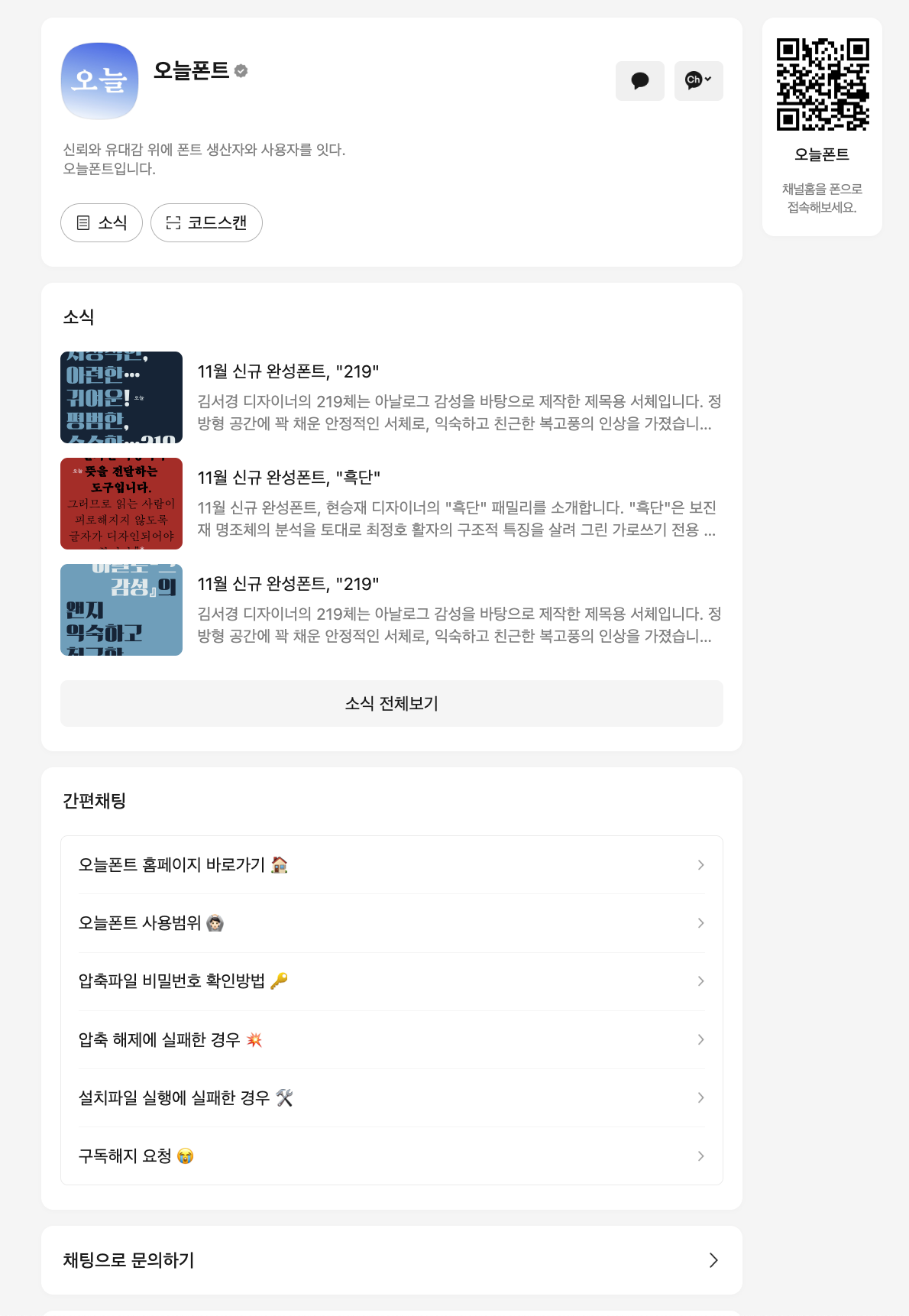View all news via 소식 전체보기
909x1316 pixels.
(x=391, y=703)
